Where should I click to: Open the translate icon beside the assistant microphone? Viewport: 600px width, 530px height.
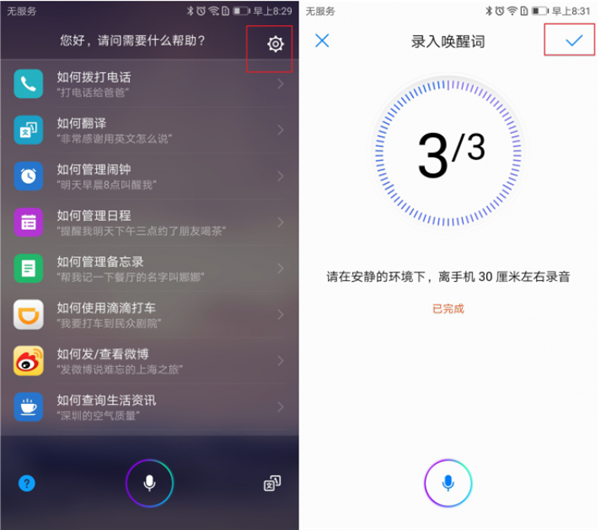coord(271,484)
